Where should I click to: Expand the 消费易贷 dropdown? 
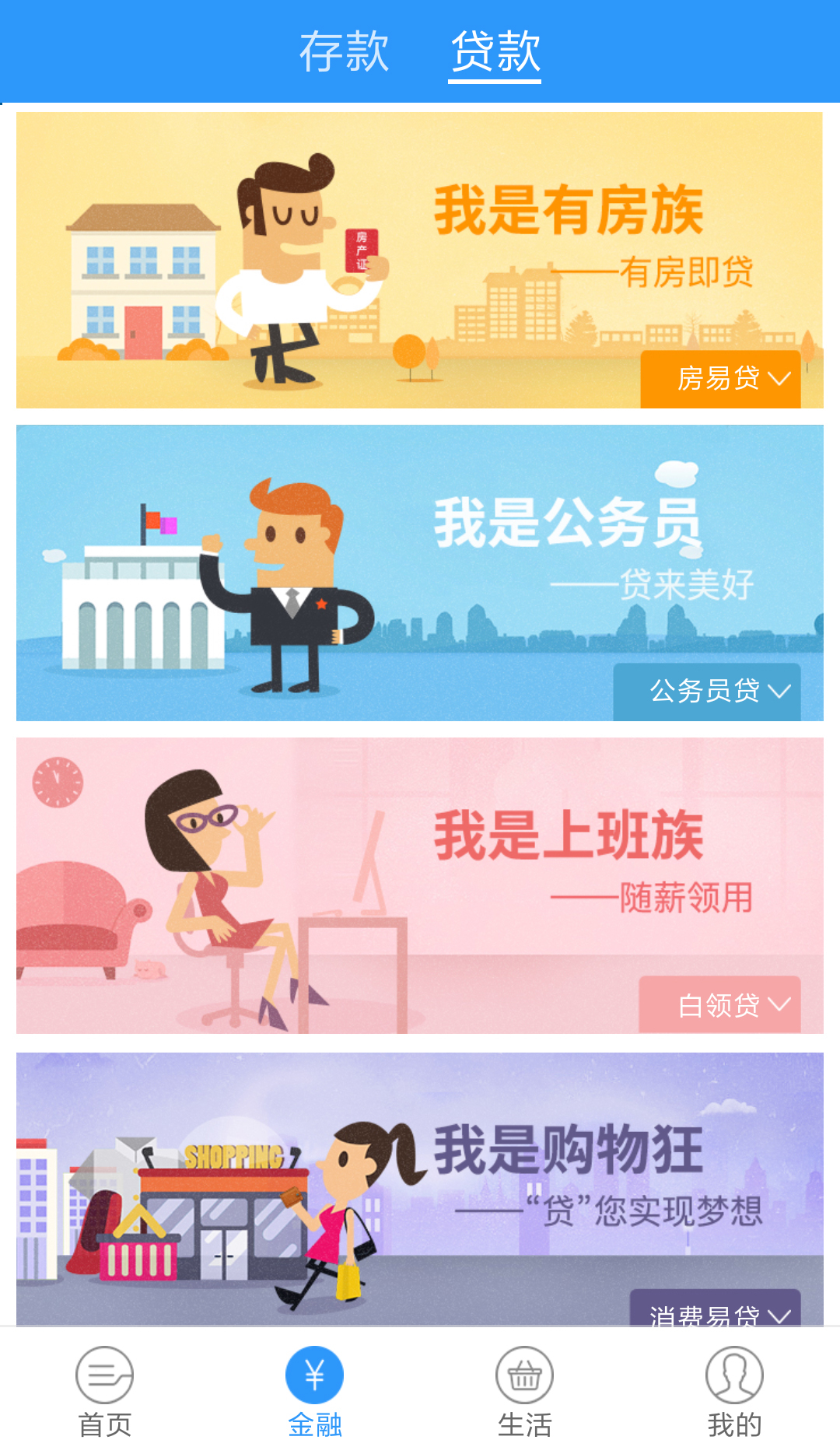715,1309
